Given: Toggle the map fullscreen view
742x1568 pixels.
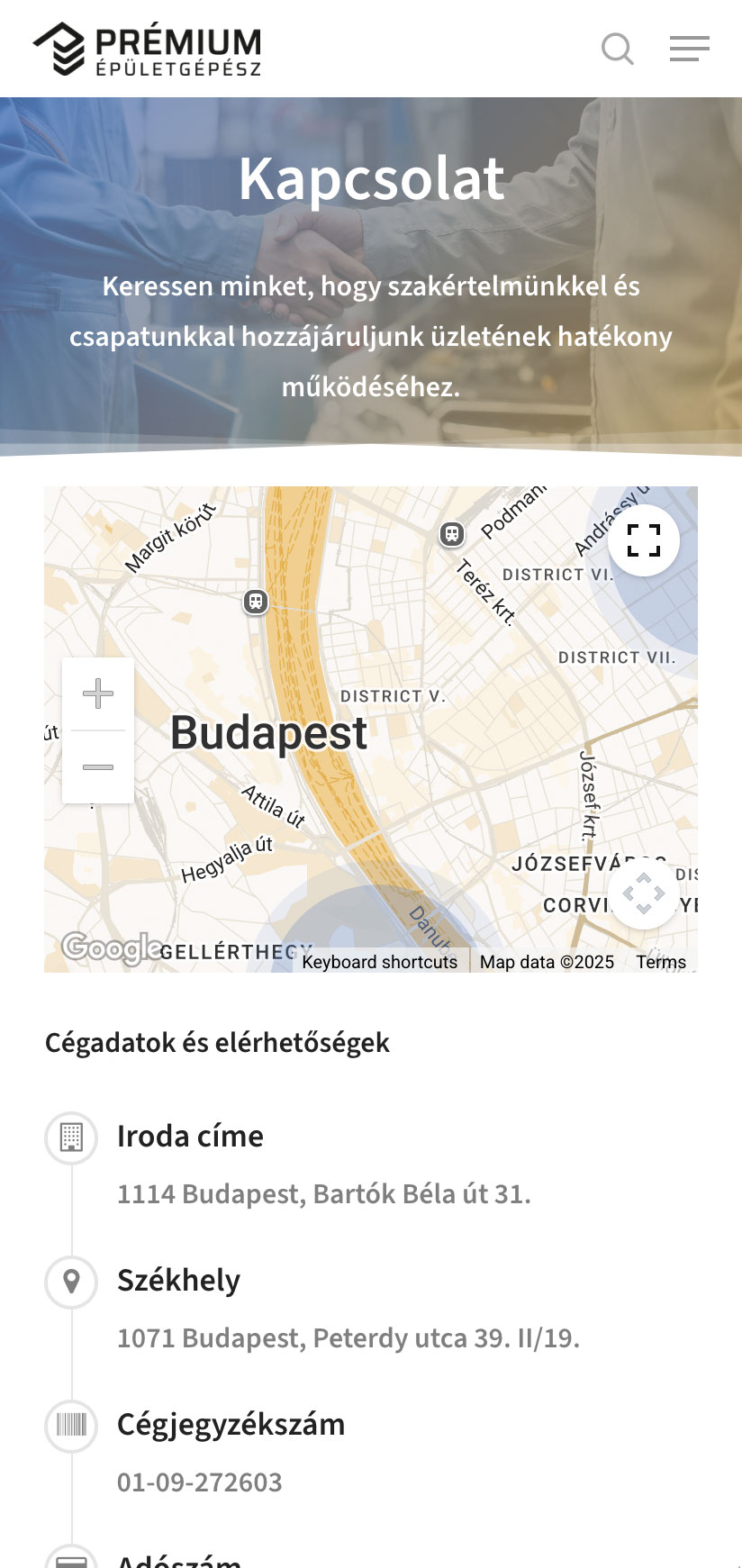Looking at the screenshot, I should [644, 540].
